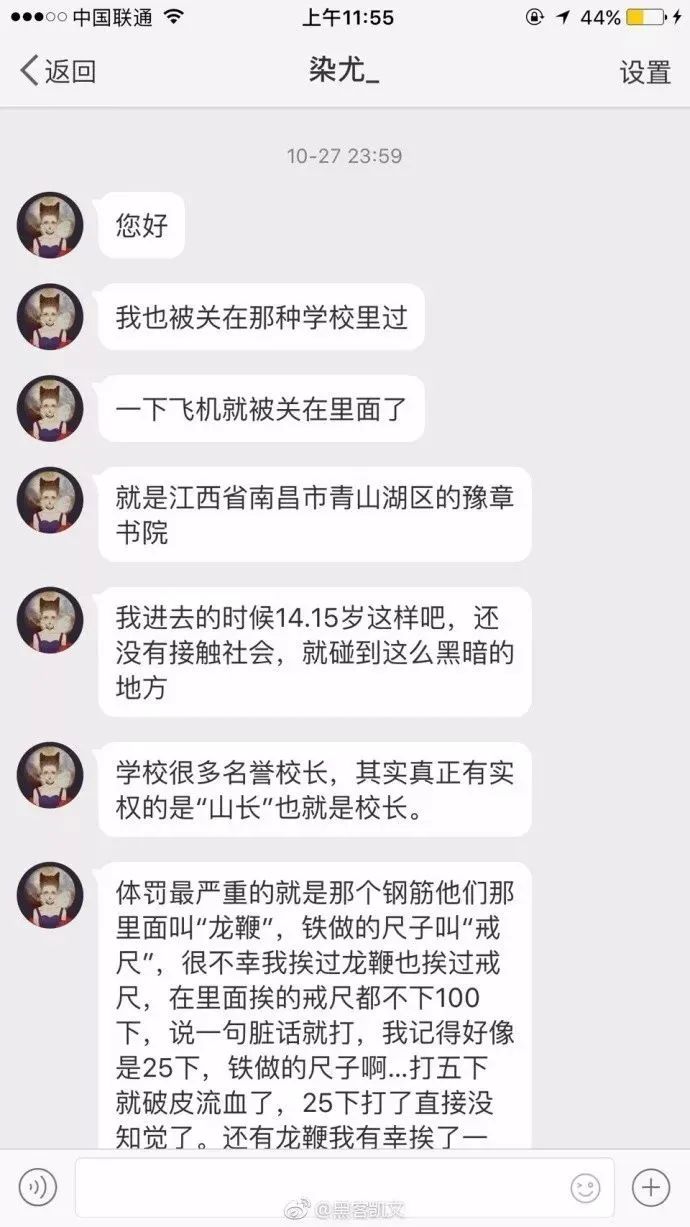Tap the message text input field

point(345,1187)
